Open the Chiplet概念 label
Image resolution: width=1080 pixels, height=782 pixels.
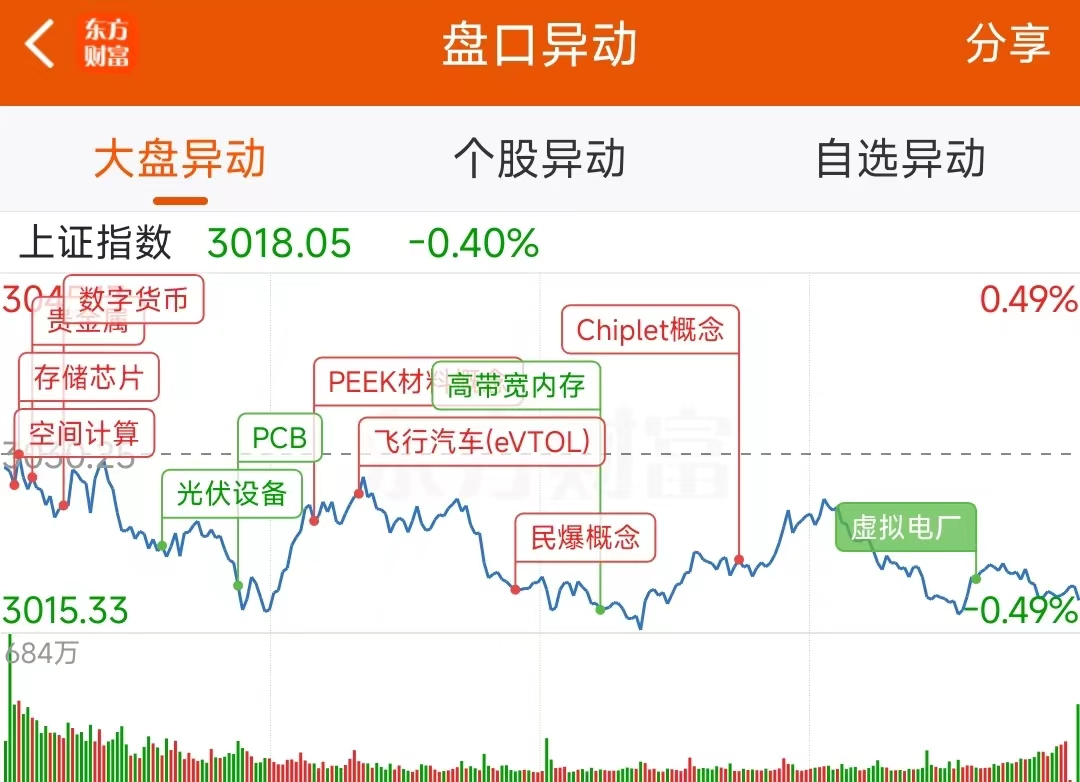pyautogui.click(x=650, y=329)
